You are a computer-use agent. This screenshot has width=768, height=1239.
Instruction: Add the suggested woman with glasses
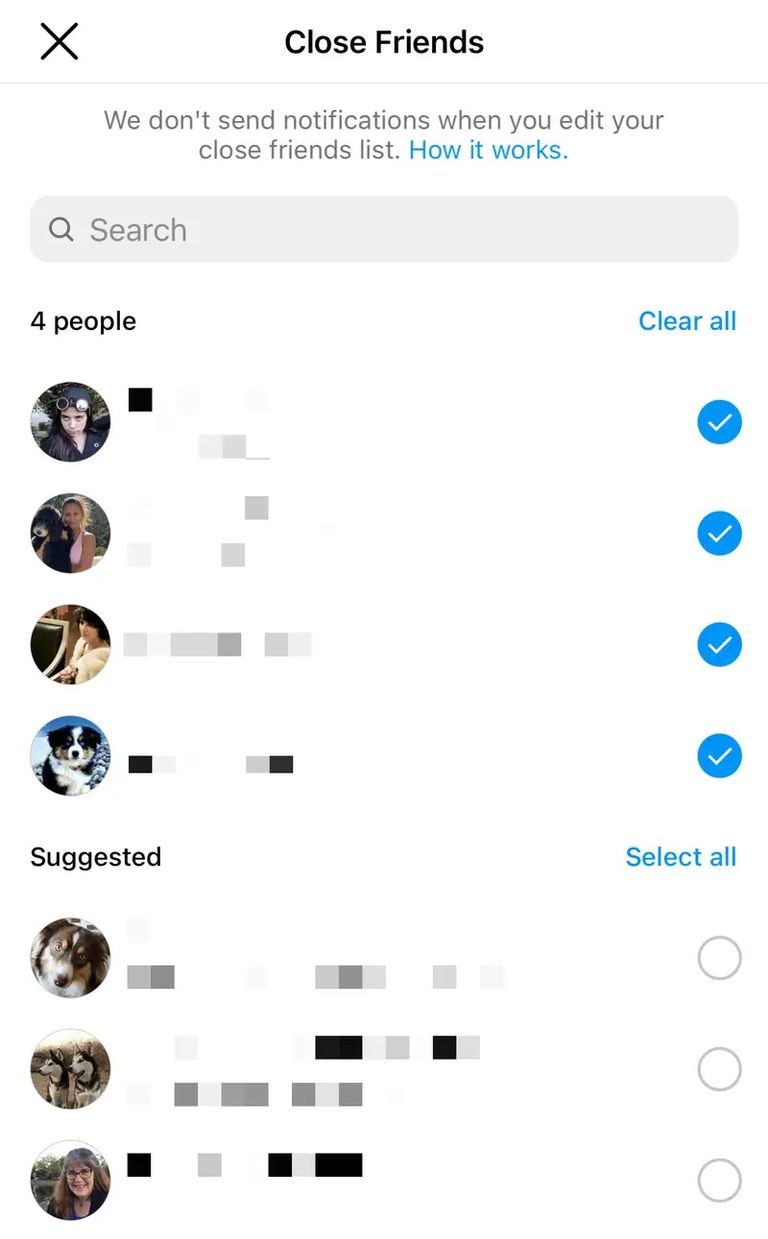(x=719, y=1181)
